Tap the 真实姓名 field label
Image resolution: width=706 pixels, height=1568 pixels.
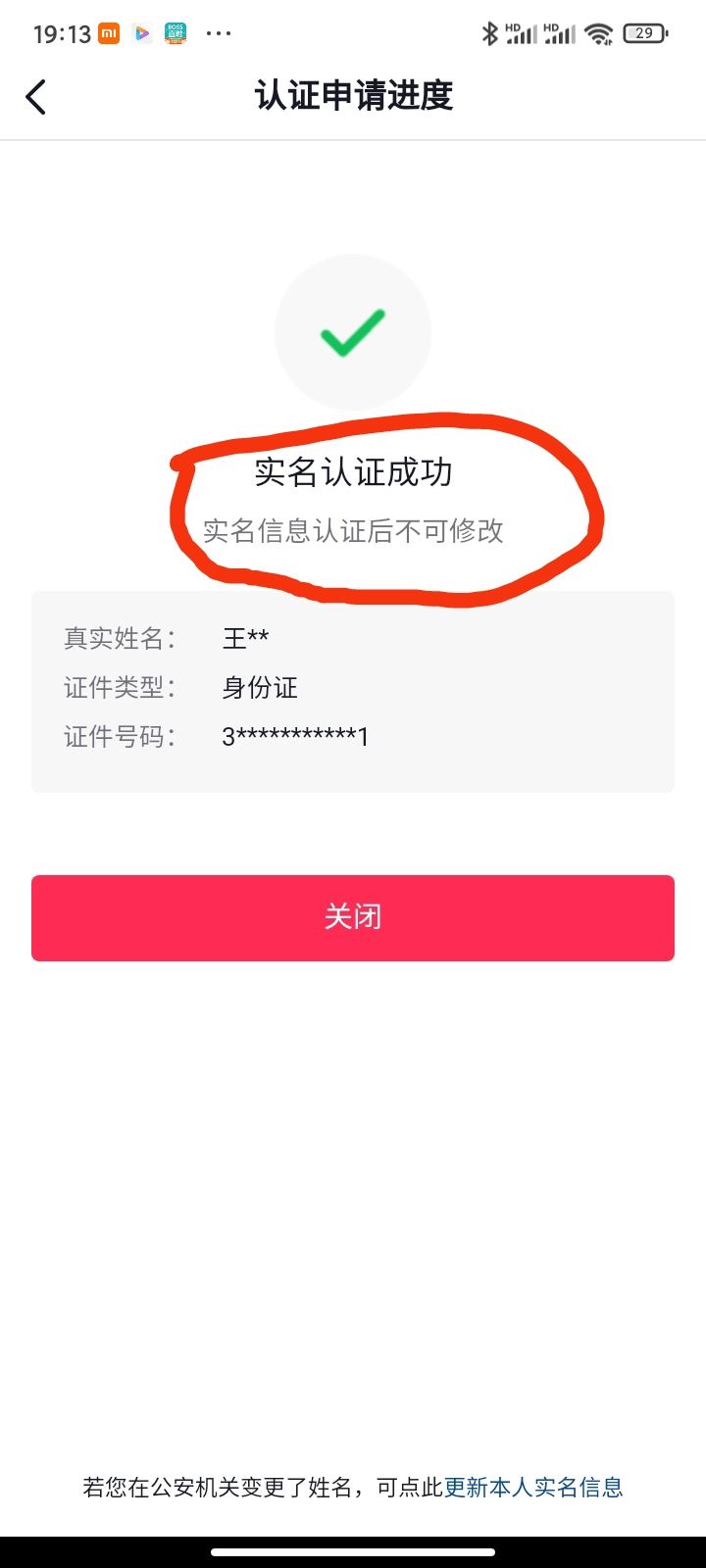tap(118, 638)
